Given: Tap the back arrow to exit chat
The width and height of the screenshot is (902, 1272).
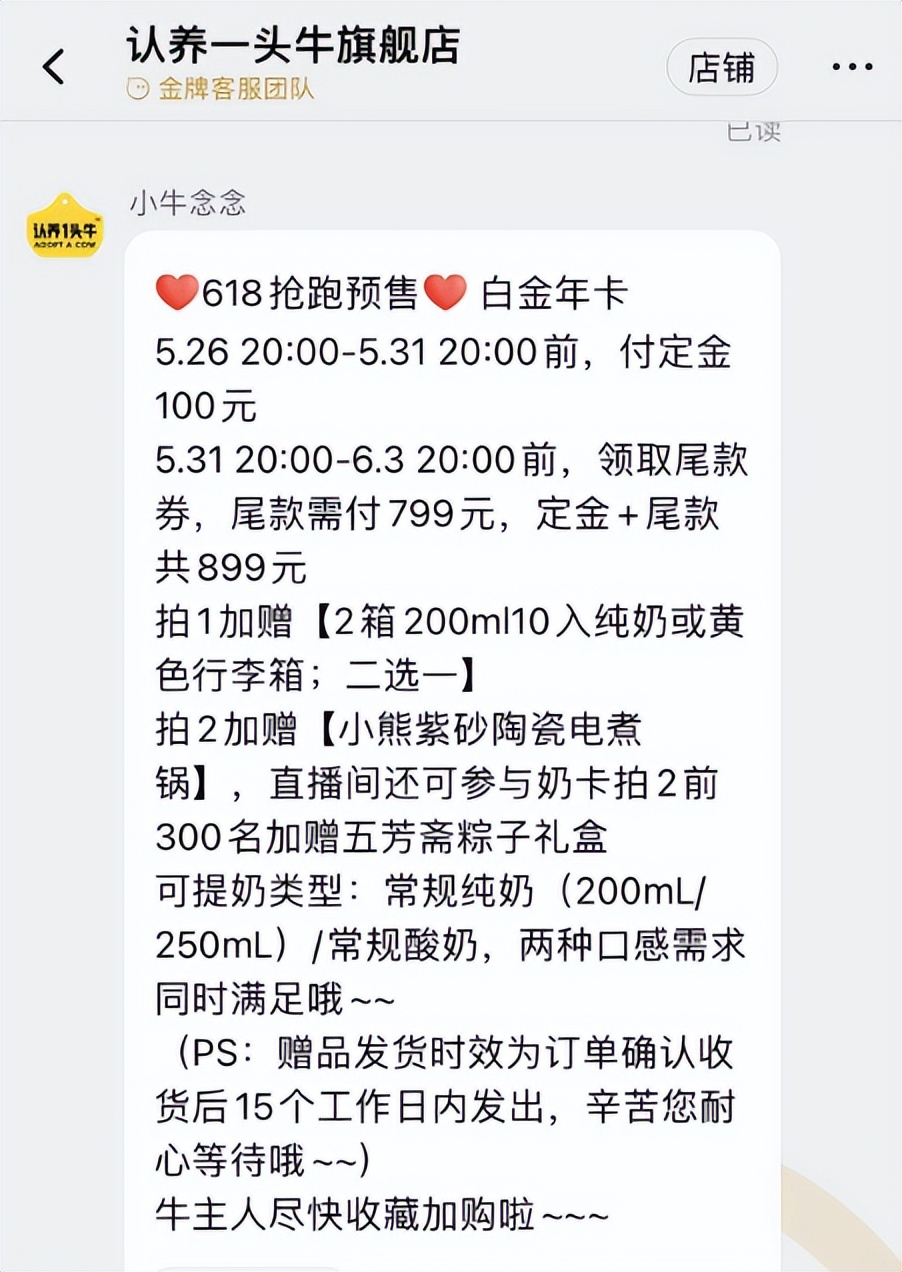Looking at the screenshot, I should click(x=52, y=63).
